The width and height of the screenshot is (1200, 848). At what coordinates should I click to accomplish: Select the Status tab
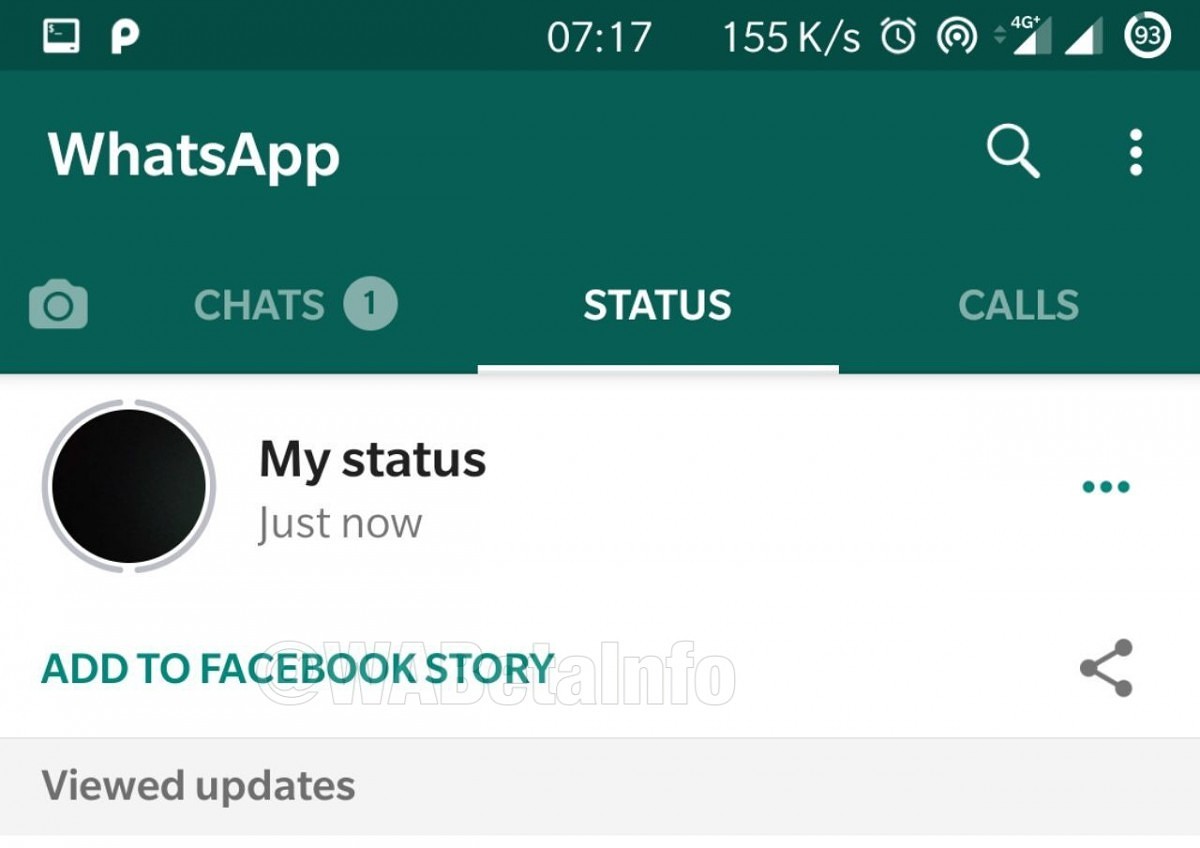[x=657, y=305]
